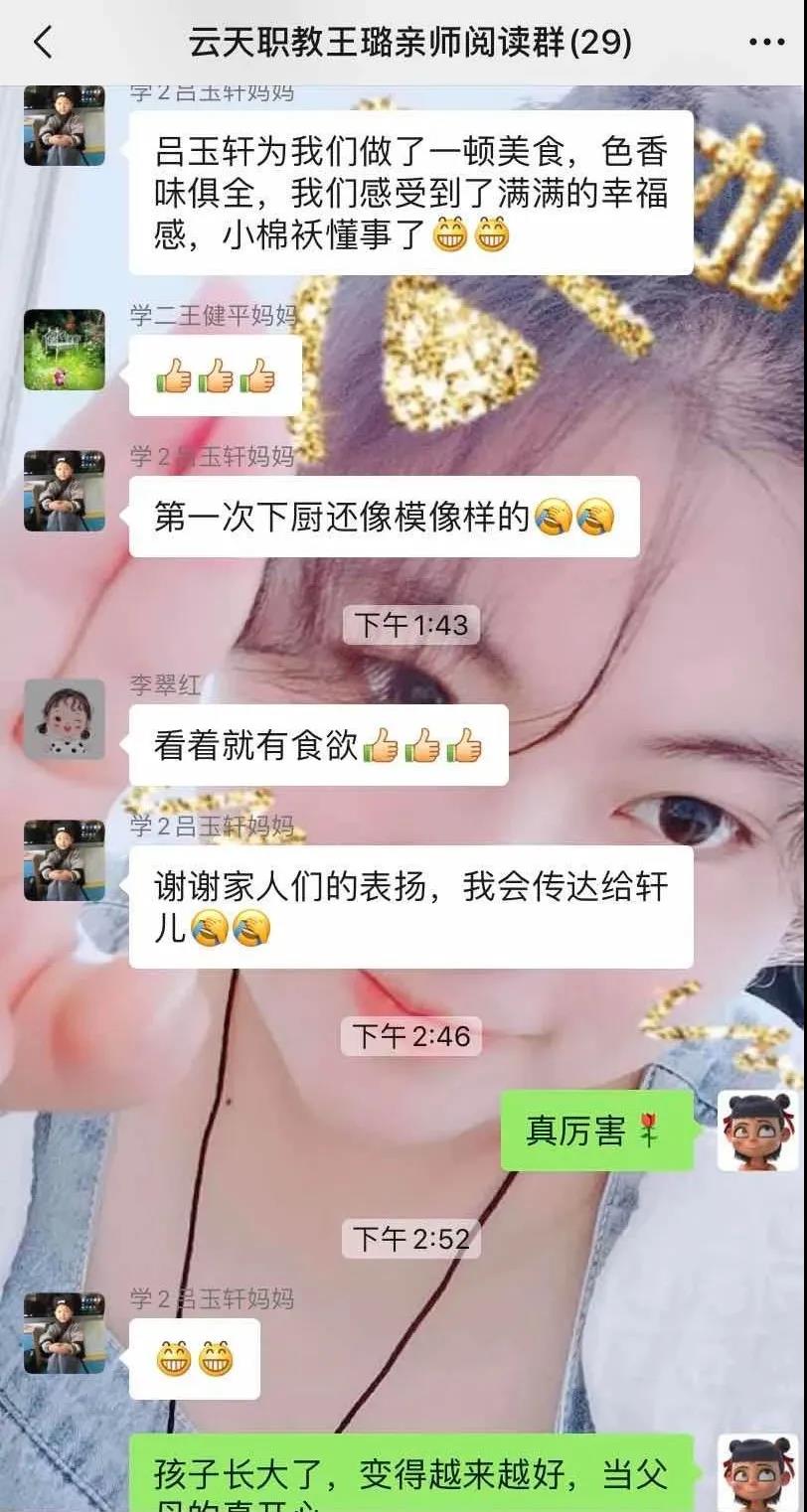This screenshot has width=807, height=1512.
Task: Tap avatar beside the 真厉害 message
Action: 757,1131
